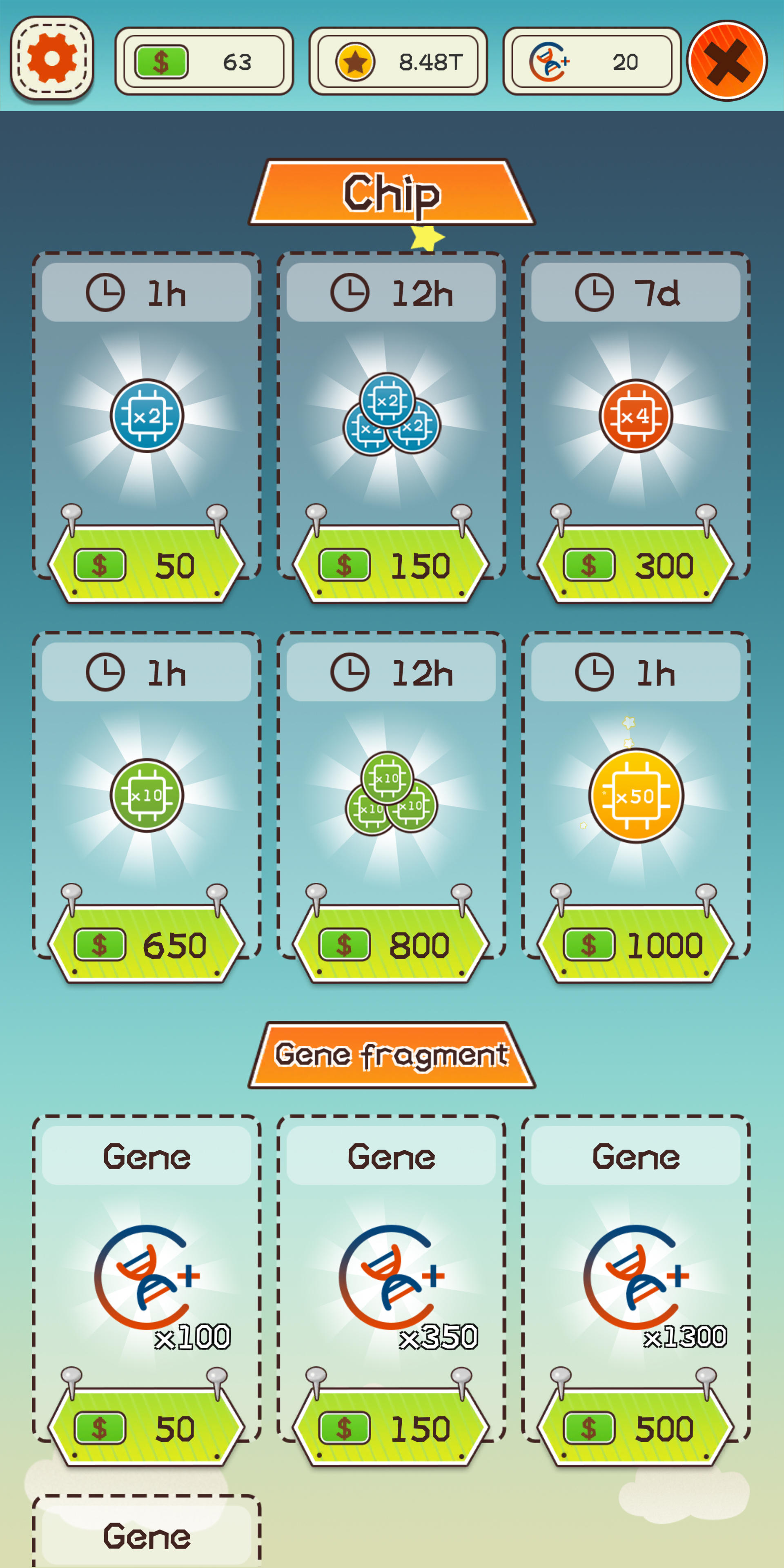This screenshot has height=1568, width=784.
Task: Purchase the 12h x10 chip pack for 800
Action: point(392,945)
